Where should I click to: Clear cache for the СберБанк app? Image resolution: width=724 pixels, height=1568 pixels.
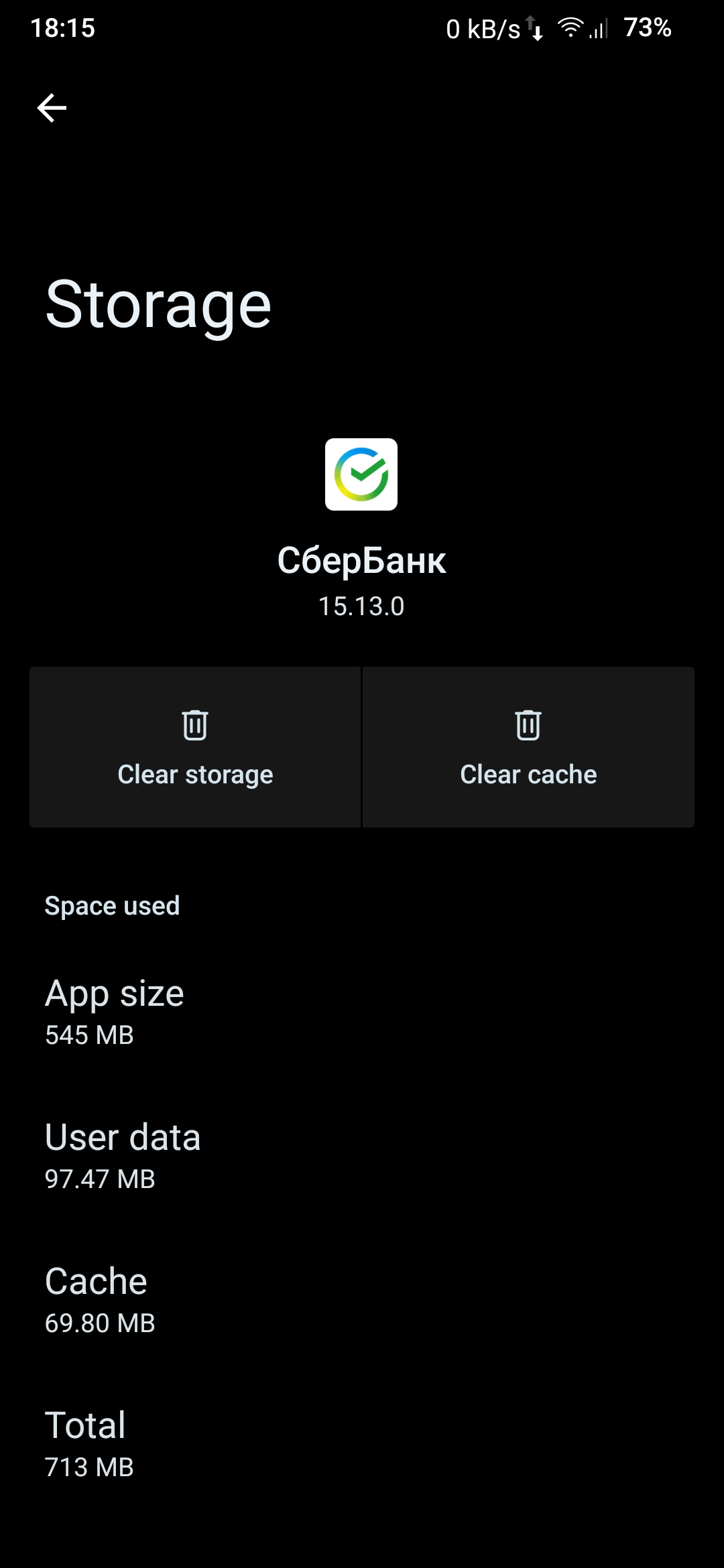pos(528,747)
